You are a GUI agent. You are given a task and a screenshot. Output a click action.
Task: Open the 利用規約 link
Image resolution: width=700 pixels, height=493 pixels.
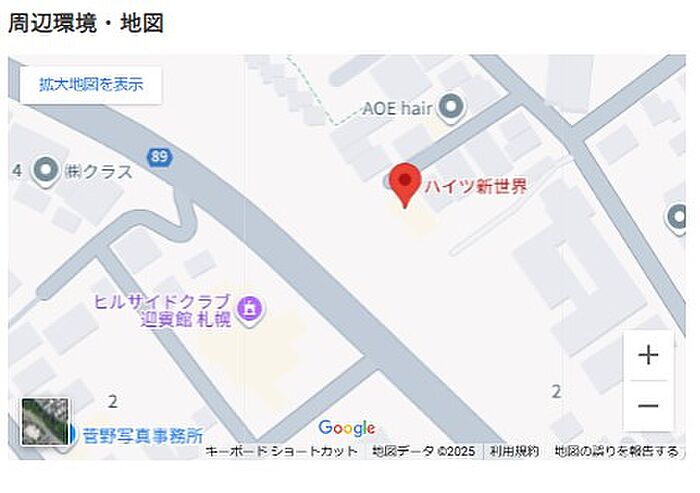pos(514,452)
